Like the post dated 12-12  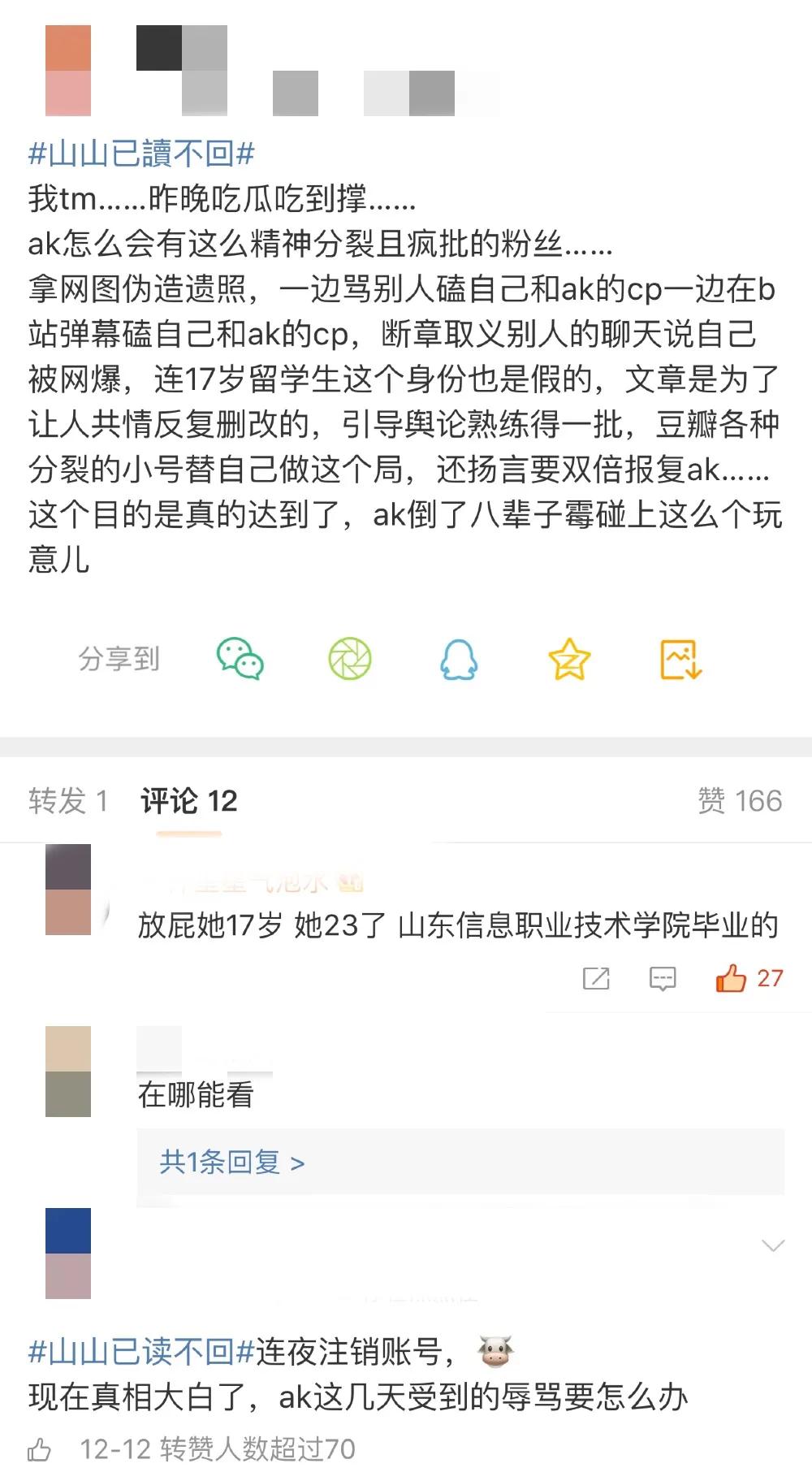[39, 1449]
